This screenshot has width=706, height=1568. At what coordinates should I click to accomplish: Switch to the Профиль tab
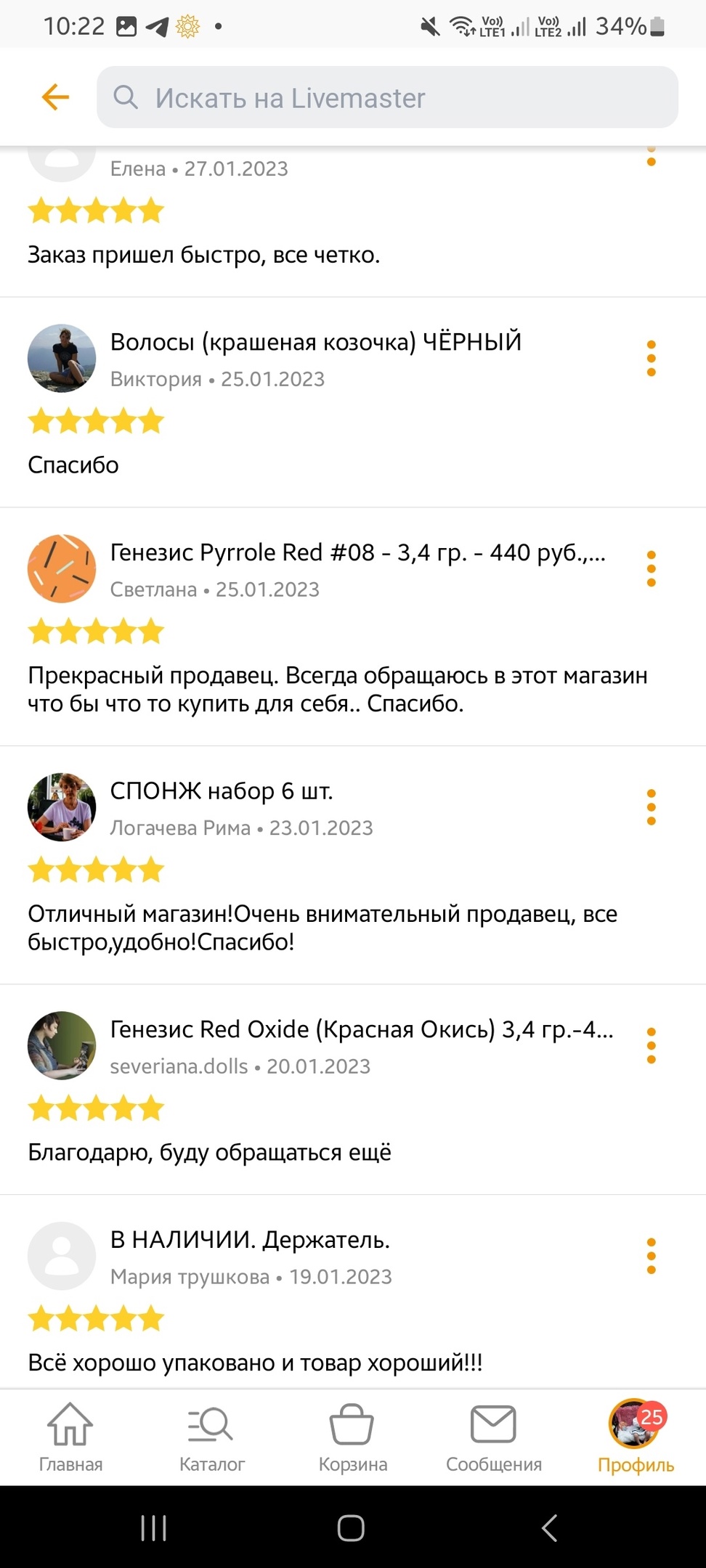pyautogui.click(x=636, y=1437)
